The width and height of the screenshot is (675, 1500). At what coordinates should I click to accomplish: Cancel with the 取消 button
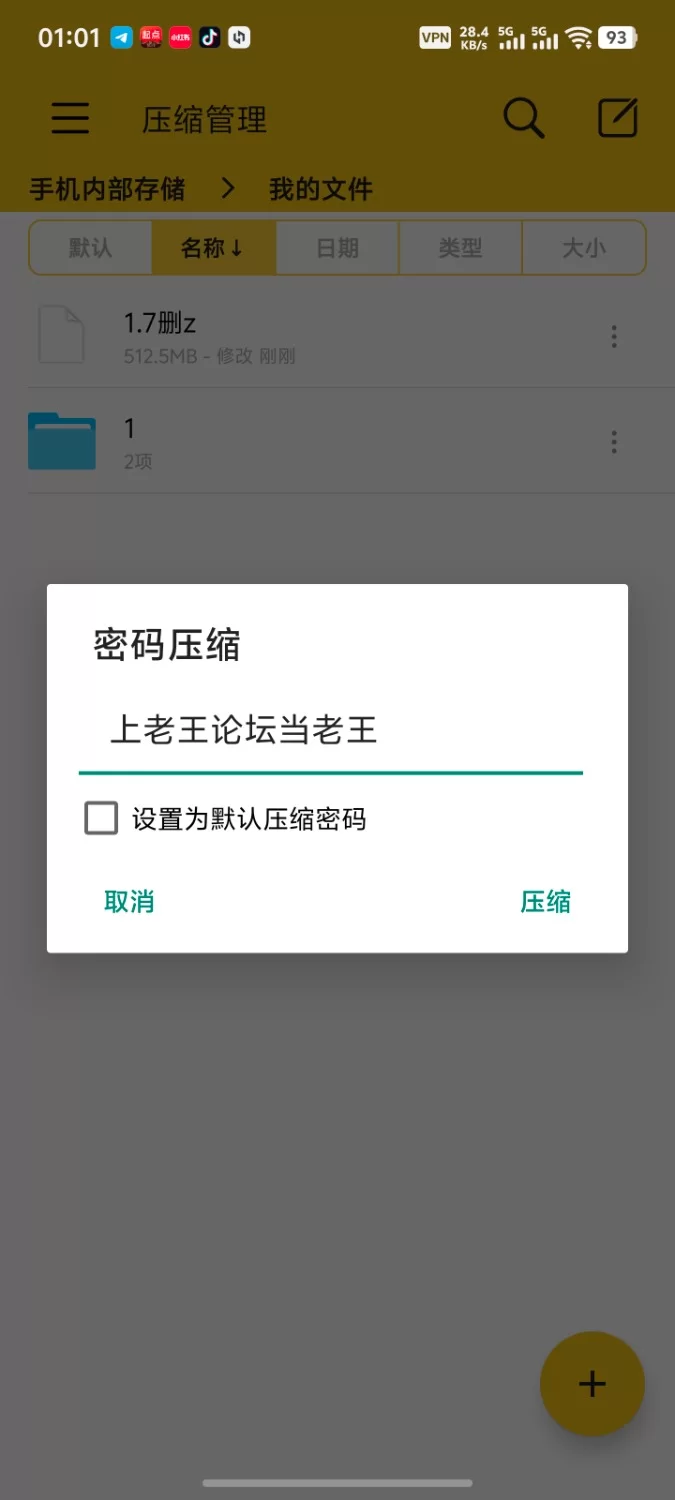[x=129, y=902]
